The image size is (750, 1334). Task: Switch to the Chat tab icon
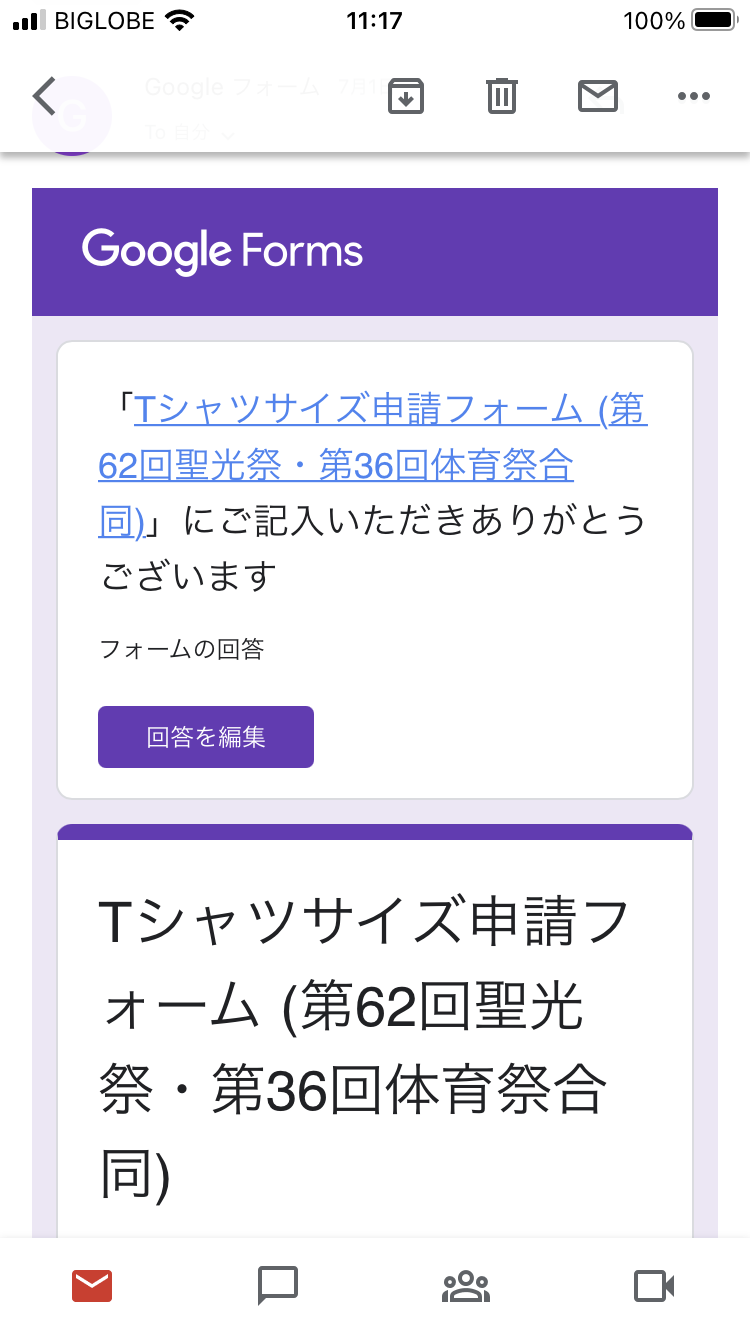click(x=277, y=1286)
